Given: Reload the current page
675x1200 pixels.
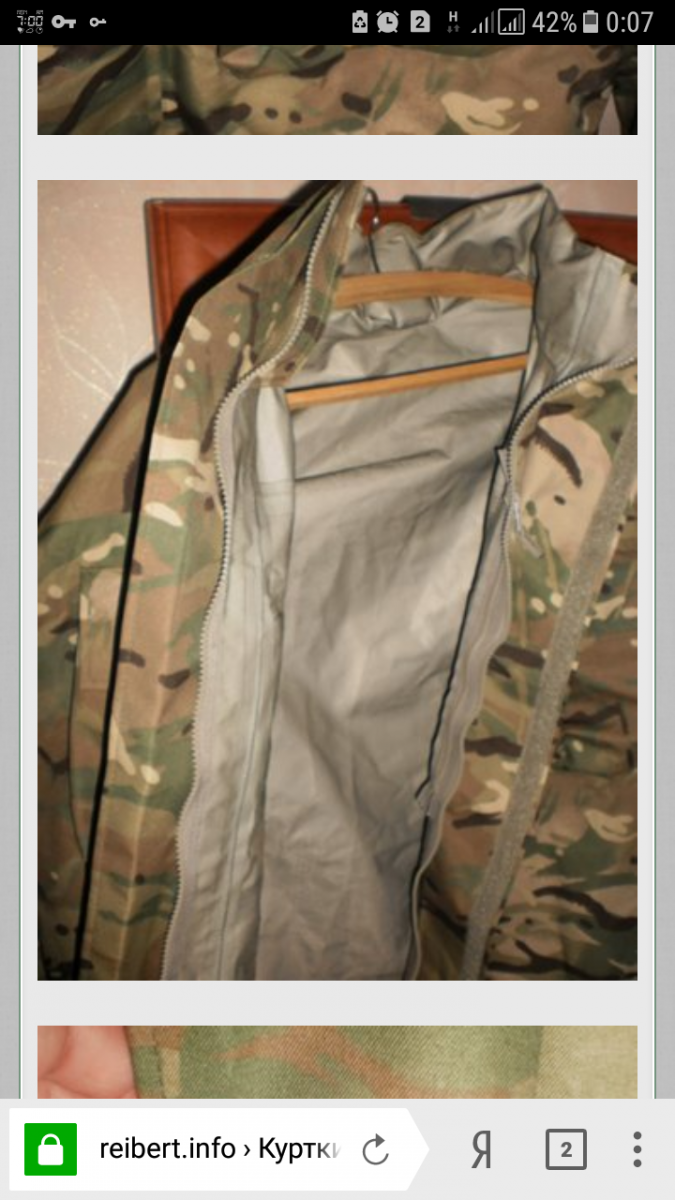Looking at the screenshot, I should 376,1150.
